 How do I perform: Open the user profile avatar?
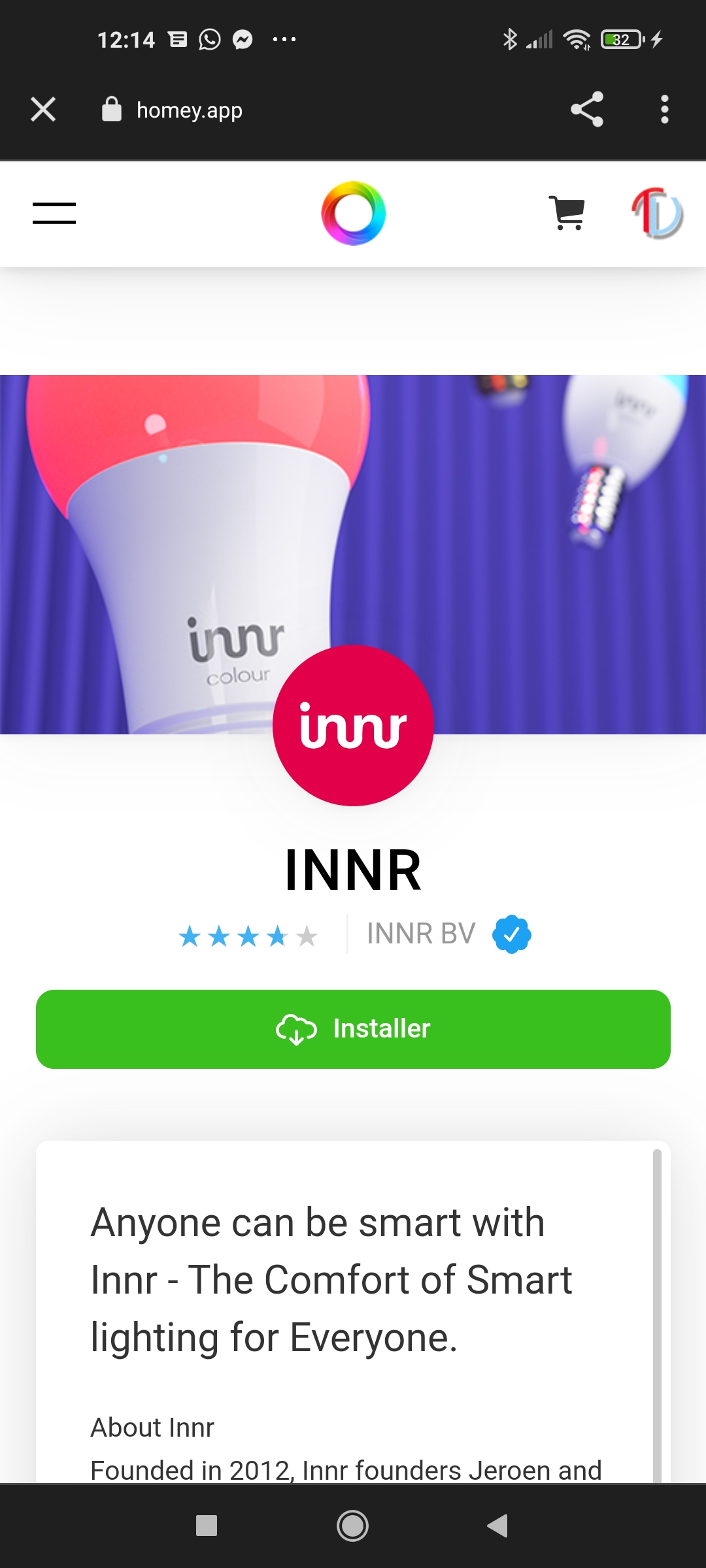657,213
